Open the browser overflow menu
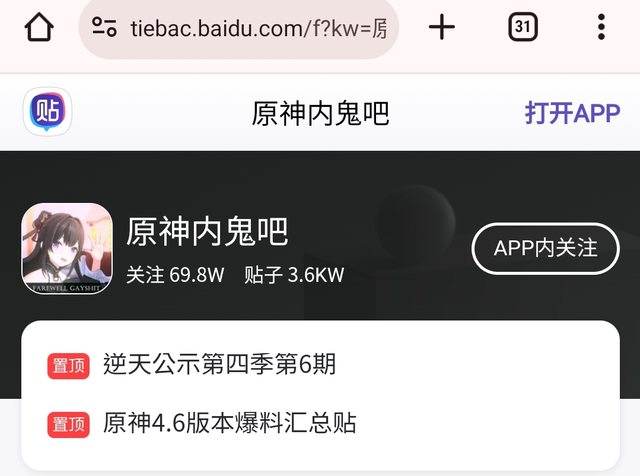Image resolution: width=640 pixels, height=476 pixels. [x=600, y=27]
